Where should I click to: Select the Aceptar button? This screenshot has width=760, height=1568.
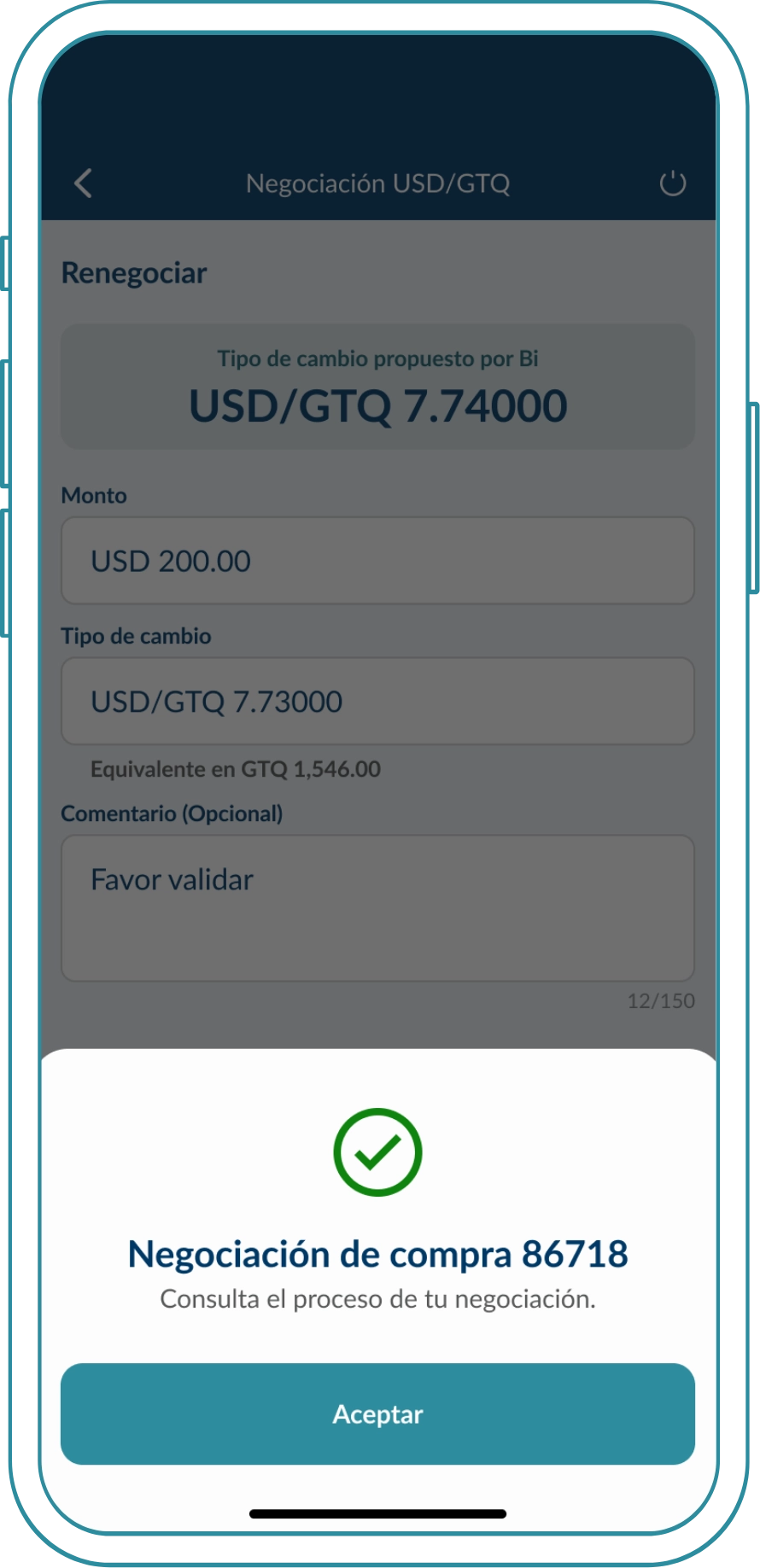tap(377, 1414)
